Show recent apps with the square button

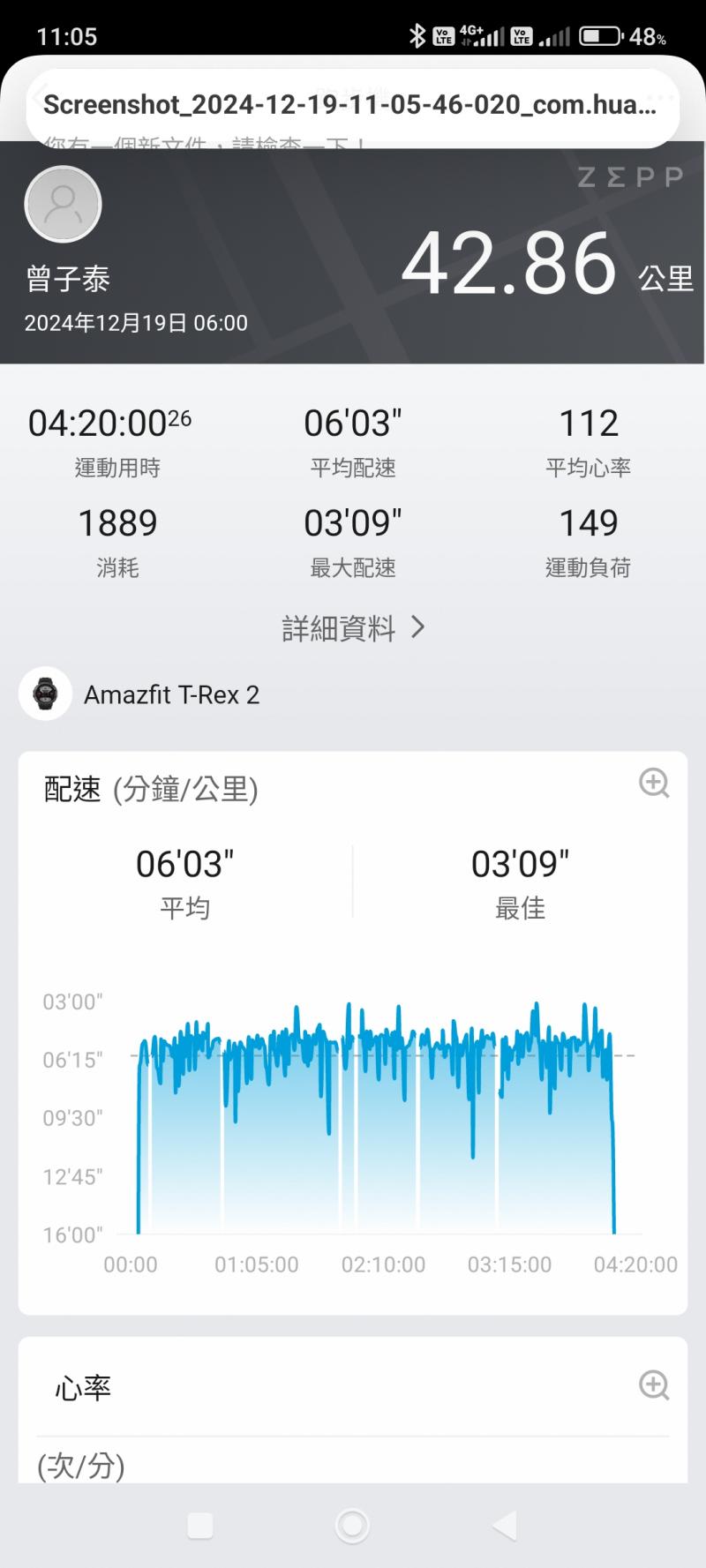[200, 1525]
